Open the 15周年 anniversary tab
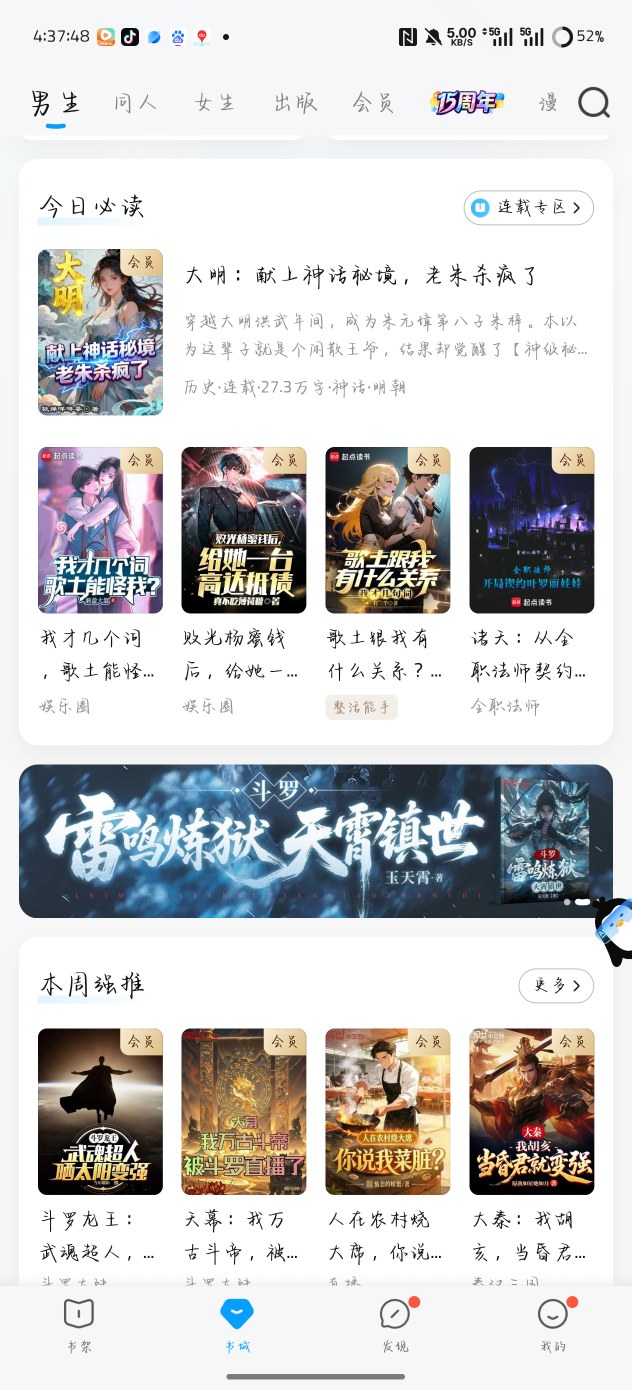This screenshot has width=632, height=1390. click(467, 102)
